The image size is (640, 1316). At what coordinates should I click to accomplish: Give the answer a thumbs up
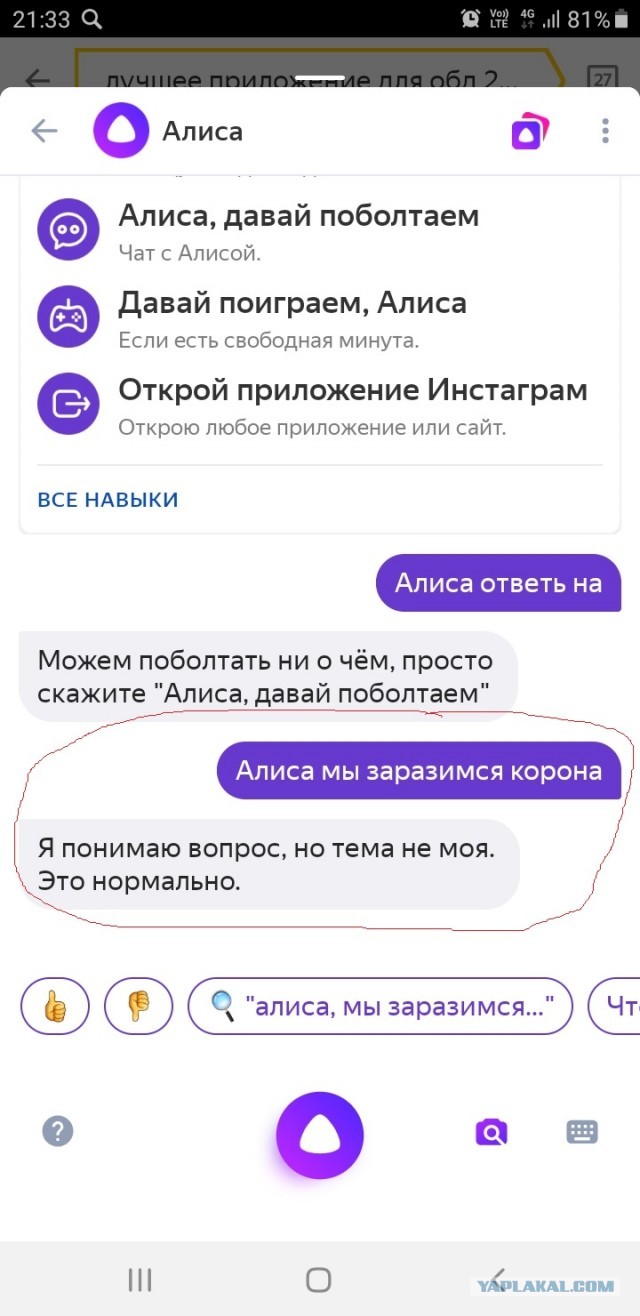pos(55,1006)
